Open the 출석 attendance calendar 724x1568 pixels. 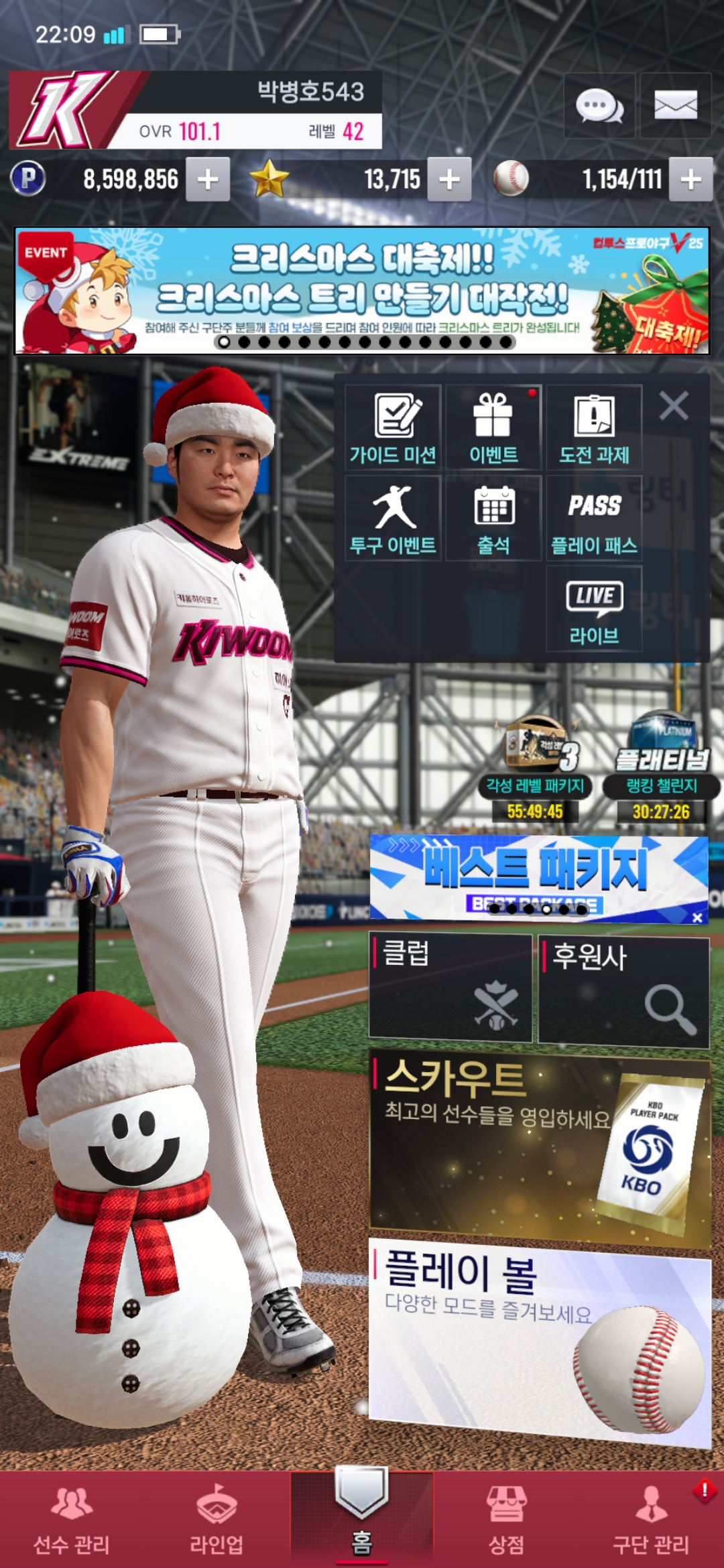point(493,518)
